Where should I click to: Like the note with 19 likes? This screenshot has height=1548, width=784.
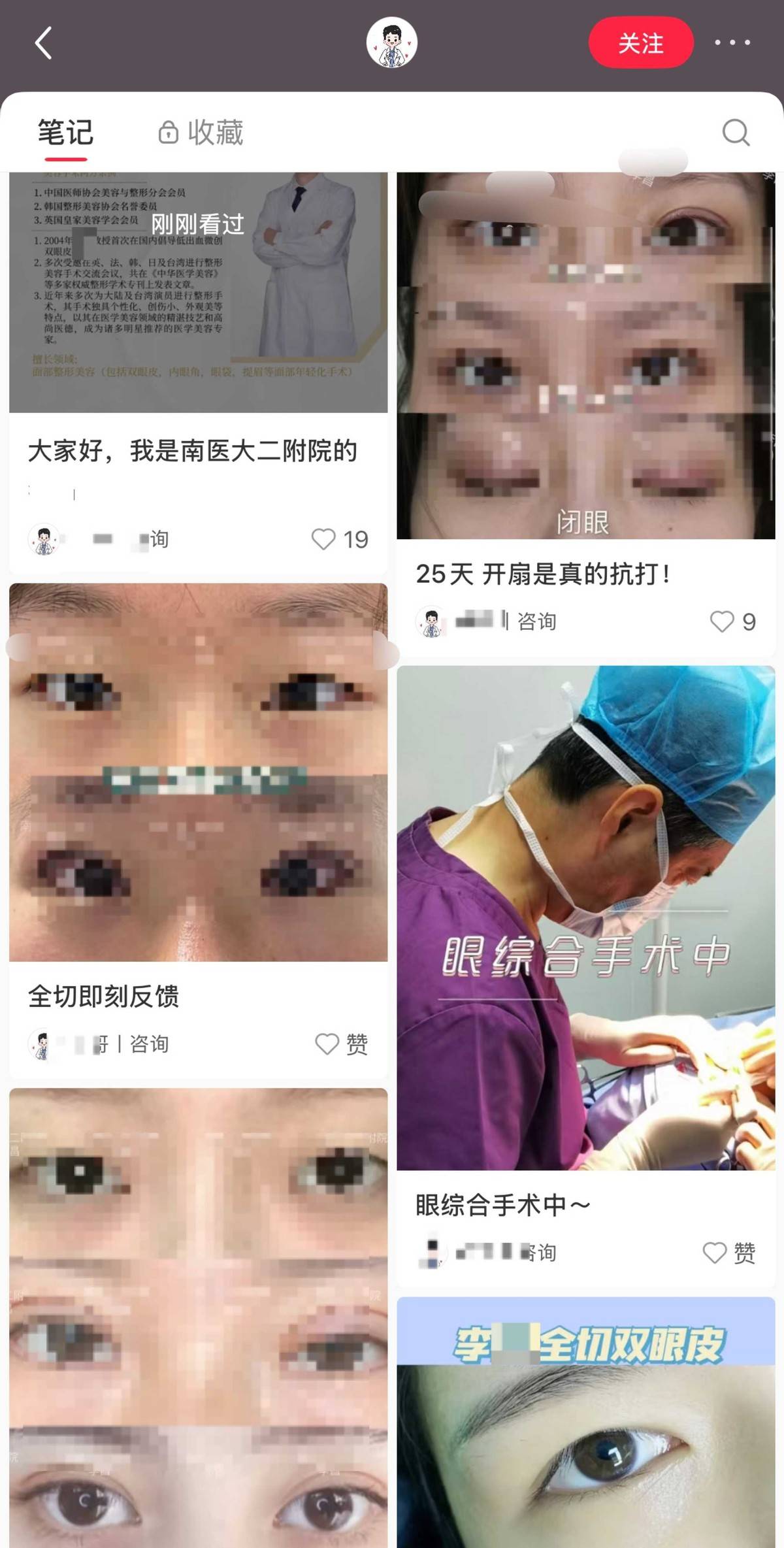click(x=323, y=539)
